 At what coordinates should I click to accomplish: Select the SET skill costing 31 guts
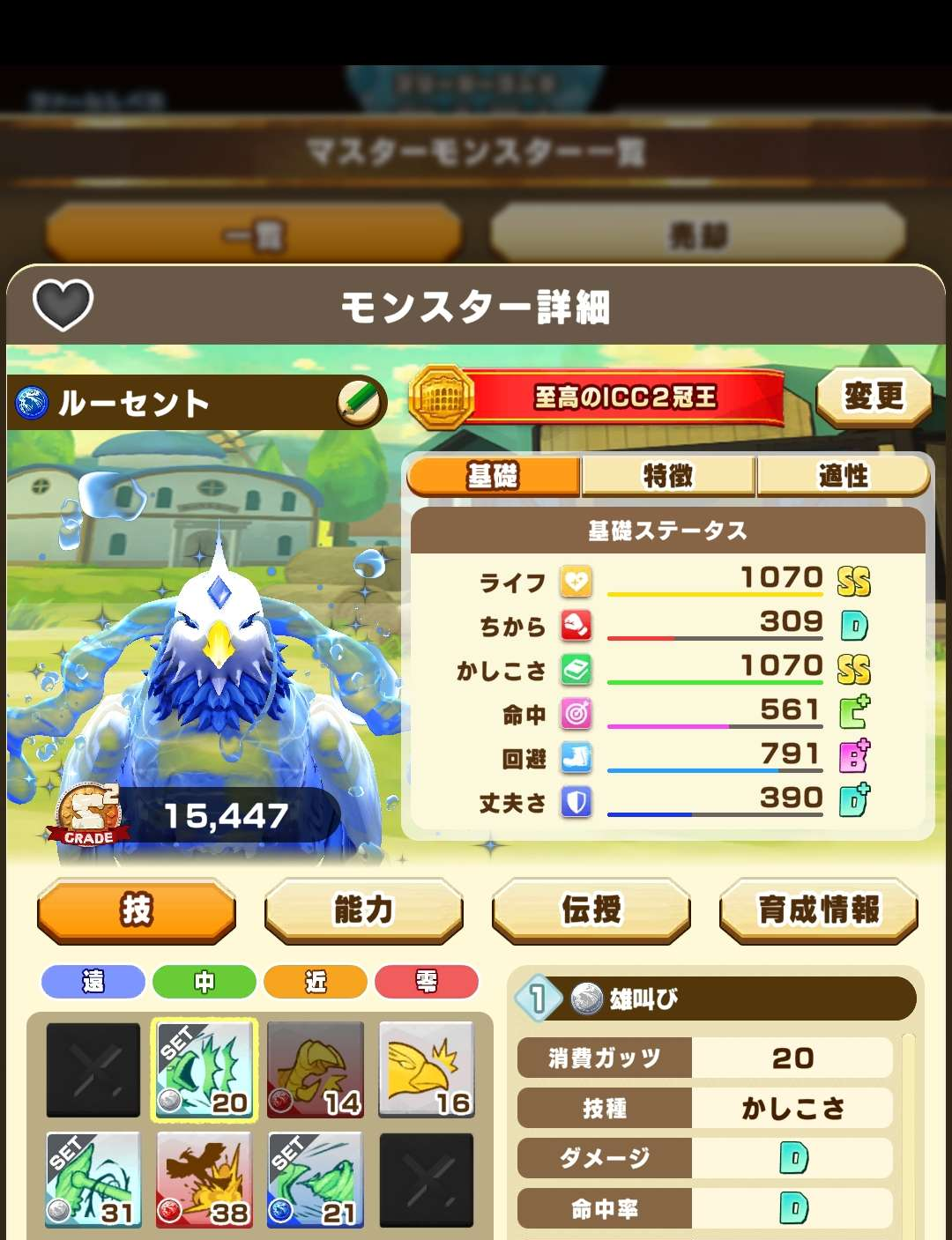[x=93, y=1180]
